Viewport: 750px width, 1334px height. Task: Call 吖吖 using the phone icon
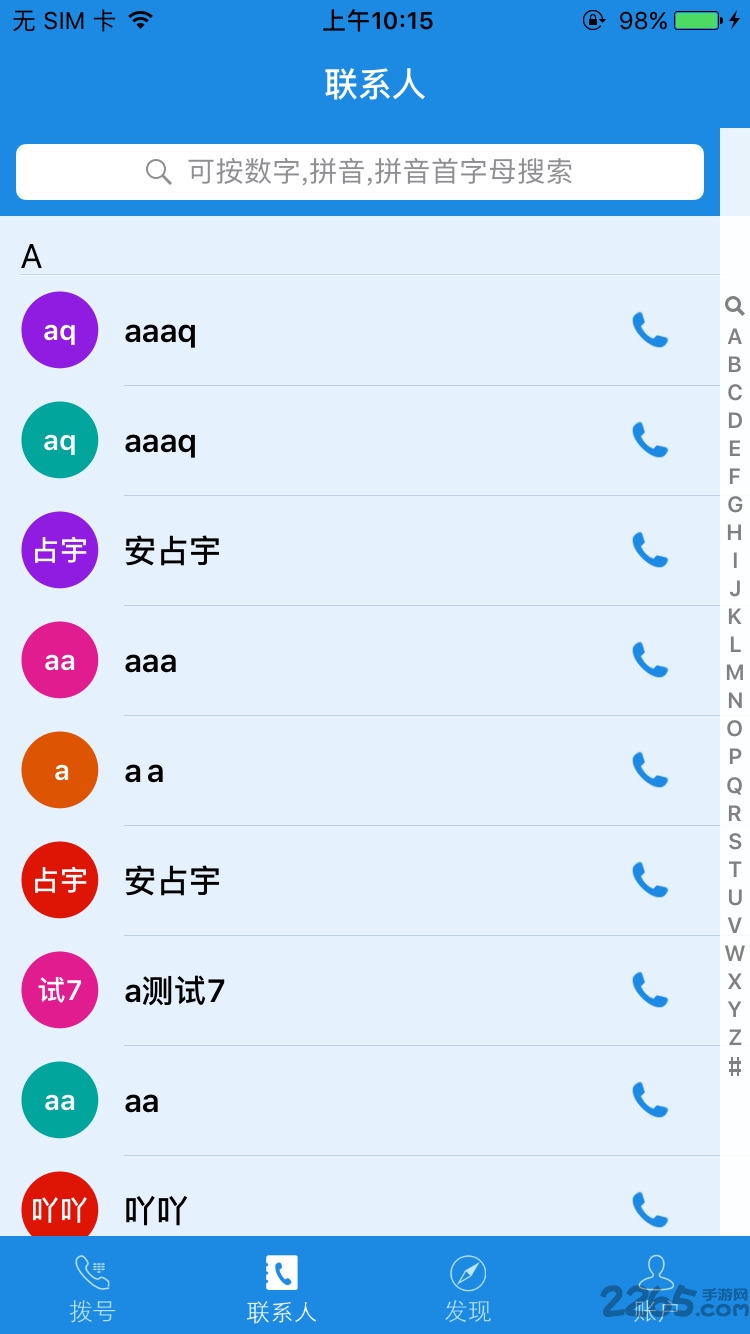(650, 1208)
